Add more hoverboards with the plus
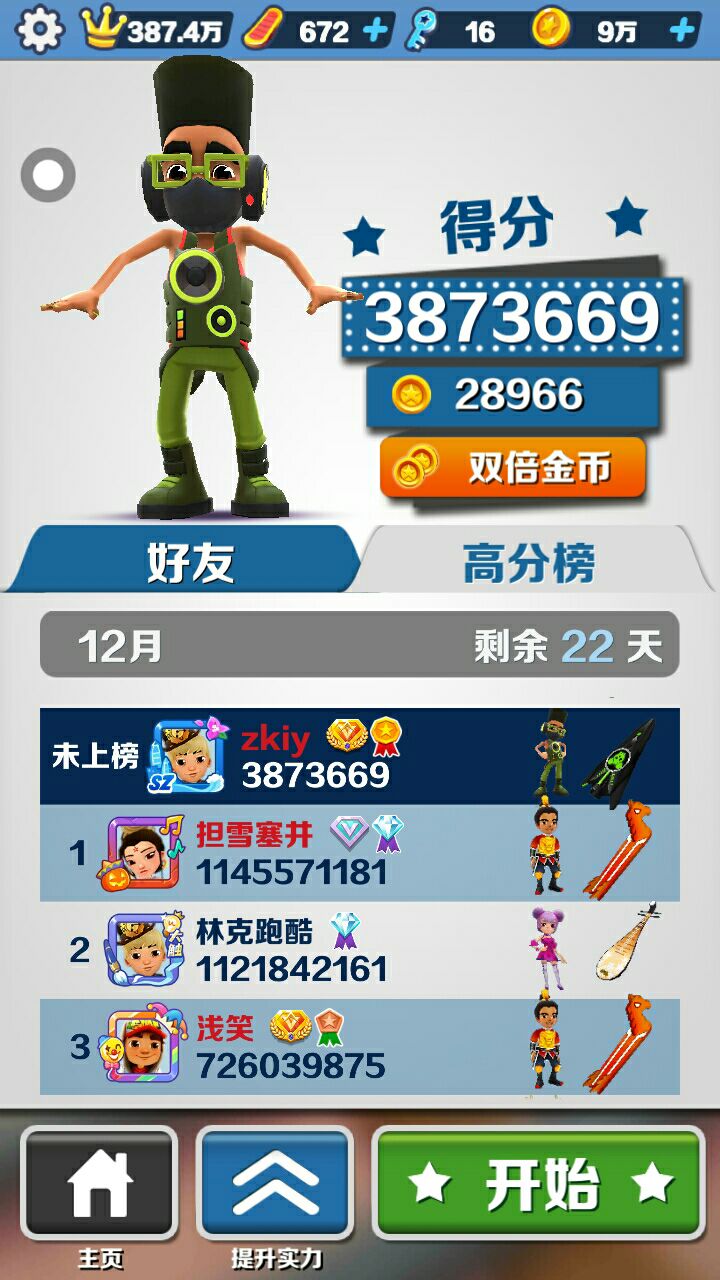This screenshot has height=1280, width=720. point(375,31)
